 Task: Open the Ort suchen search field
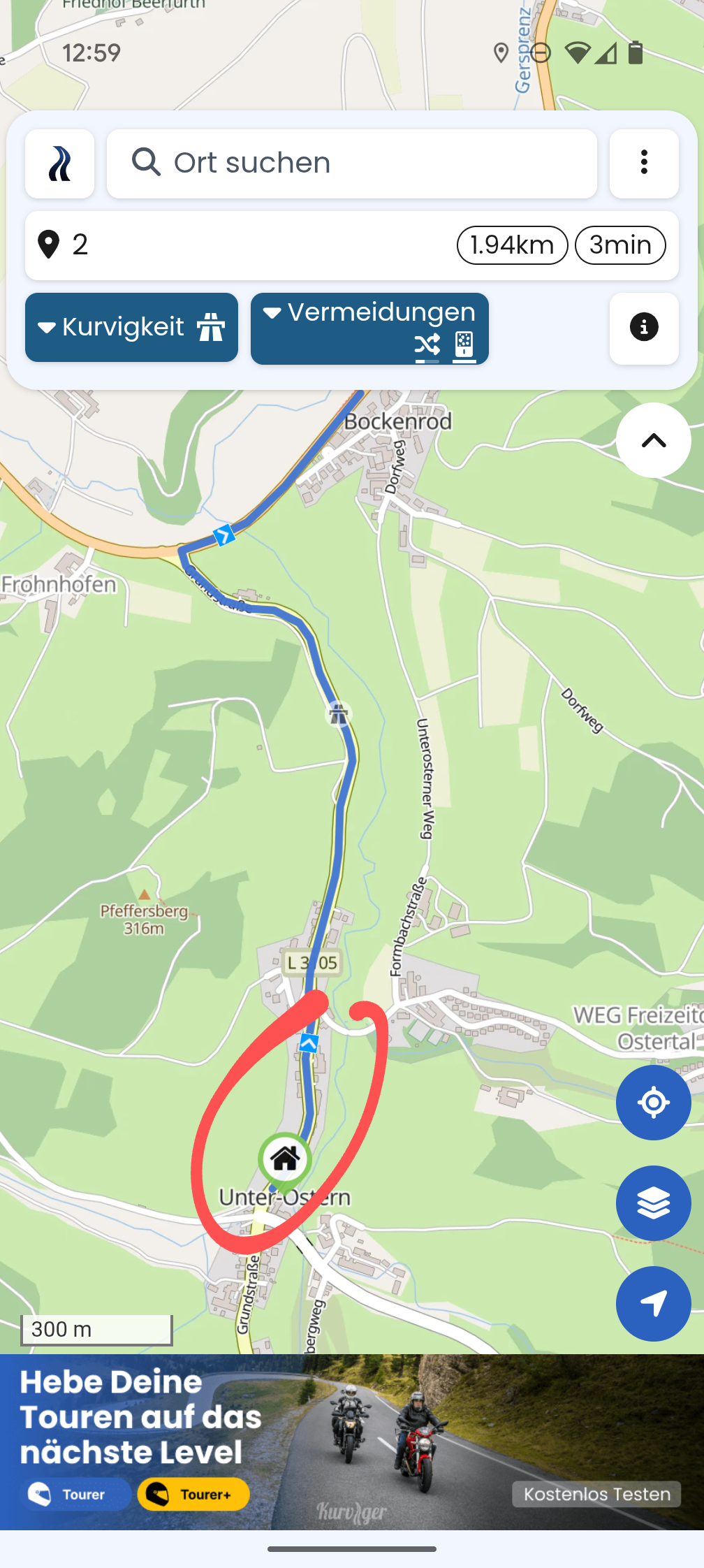coord(351,164)
